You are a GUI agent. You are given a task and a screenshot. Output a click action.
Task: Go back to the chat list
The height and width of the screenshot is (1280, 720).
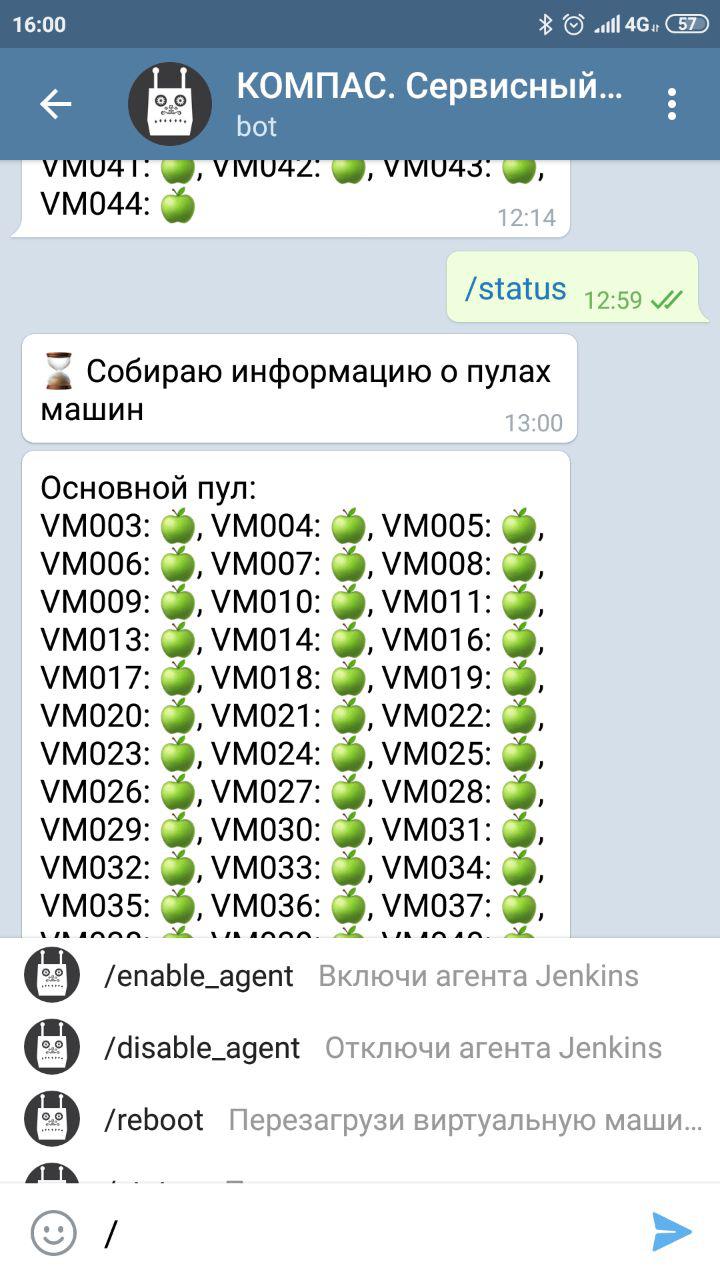55,104
